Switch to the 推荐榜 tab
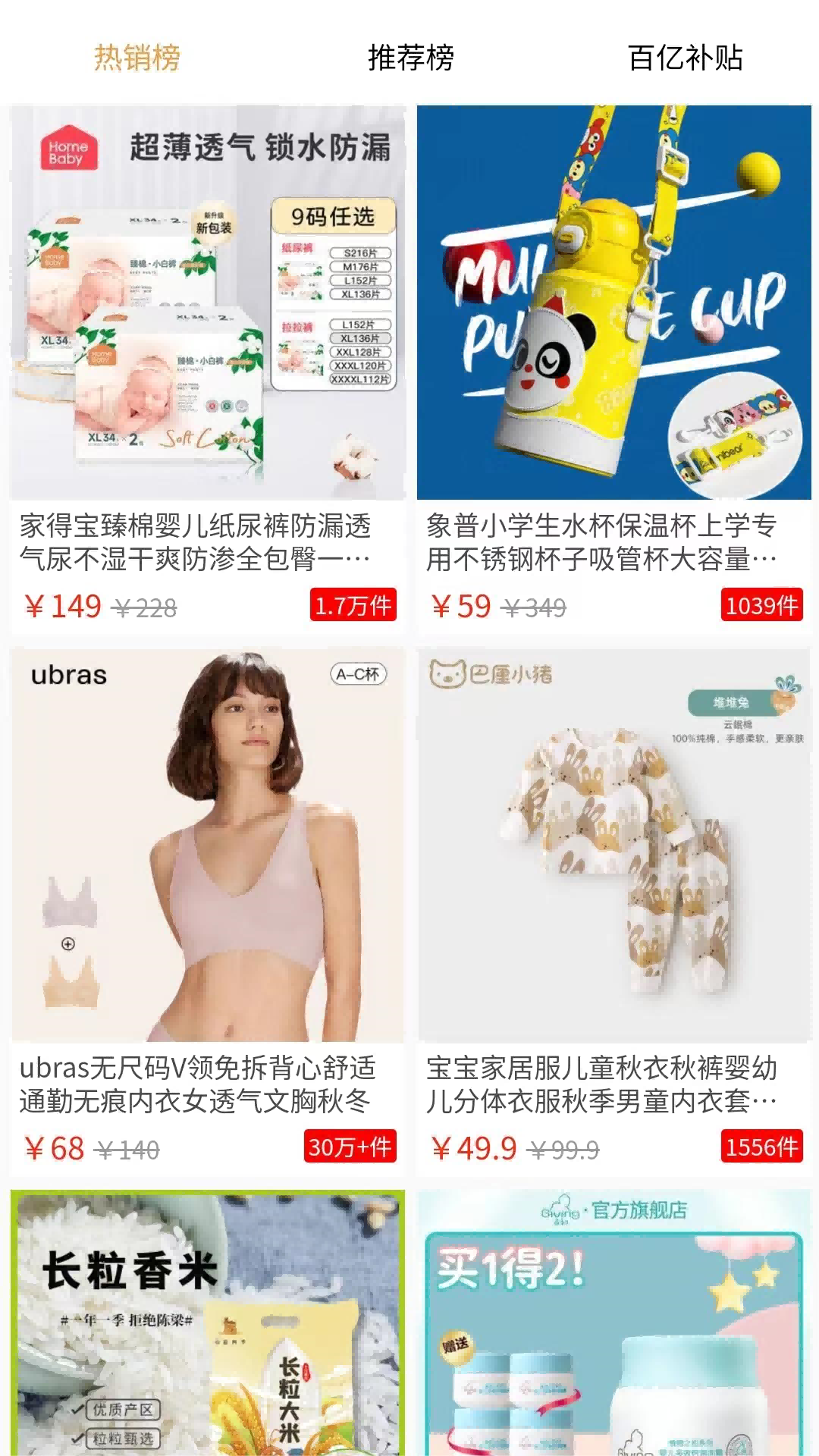The height and width of the screenshot is (1456, 819). pos(410,58)
